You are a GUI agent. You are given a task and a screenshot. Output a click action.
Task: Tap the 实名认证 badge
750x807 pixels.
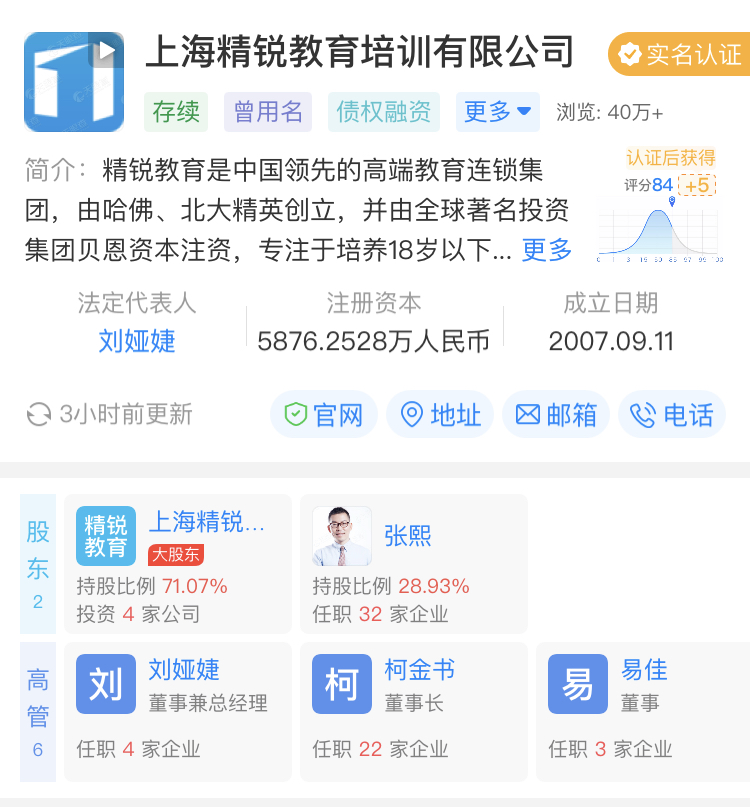pyautogui.click(x=679, y=54)
